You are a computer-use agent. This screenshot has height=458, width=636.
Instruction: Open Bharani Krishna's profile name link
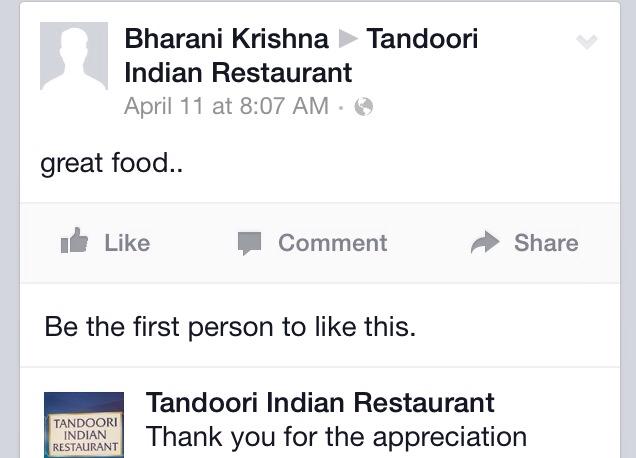click(x=226, y=39)
